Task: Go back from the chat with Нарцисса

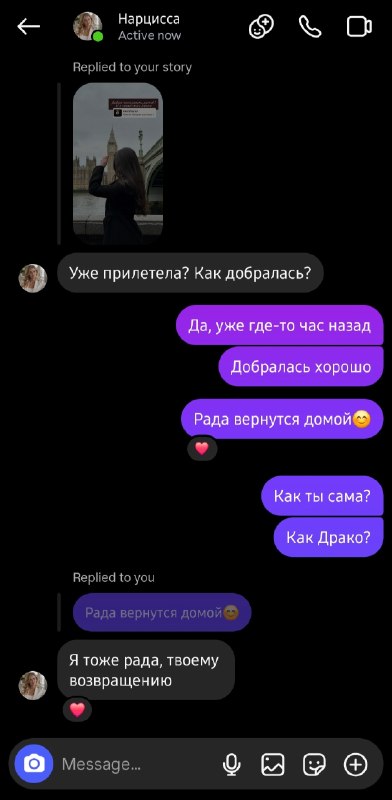Action: pyautogui.click(x=28, y=27)
